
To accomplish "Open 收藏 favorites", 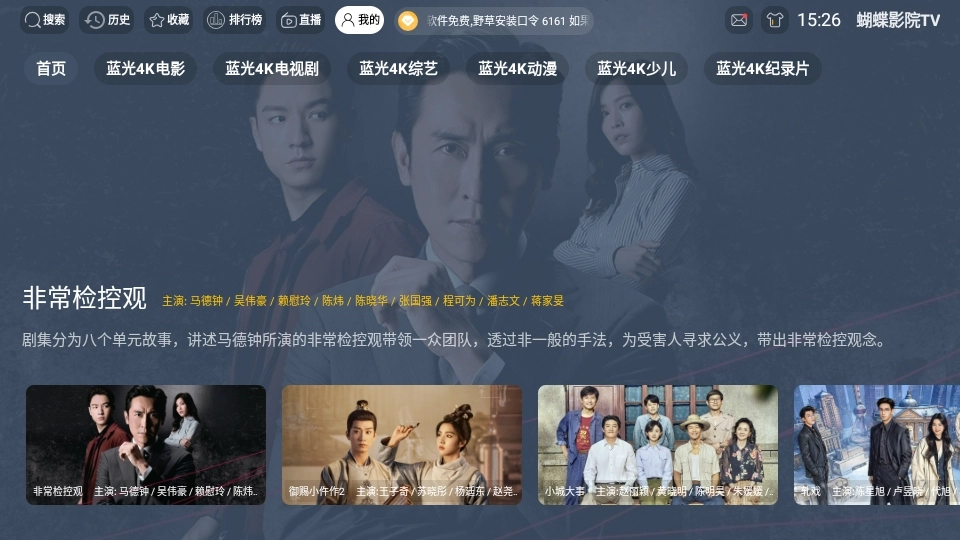I will tap(169, 20).
